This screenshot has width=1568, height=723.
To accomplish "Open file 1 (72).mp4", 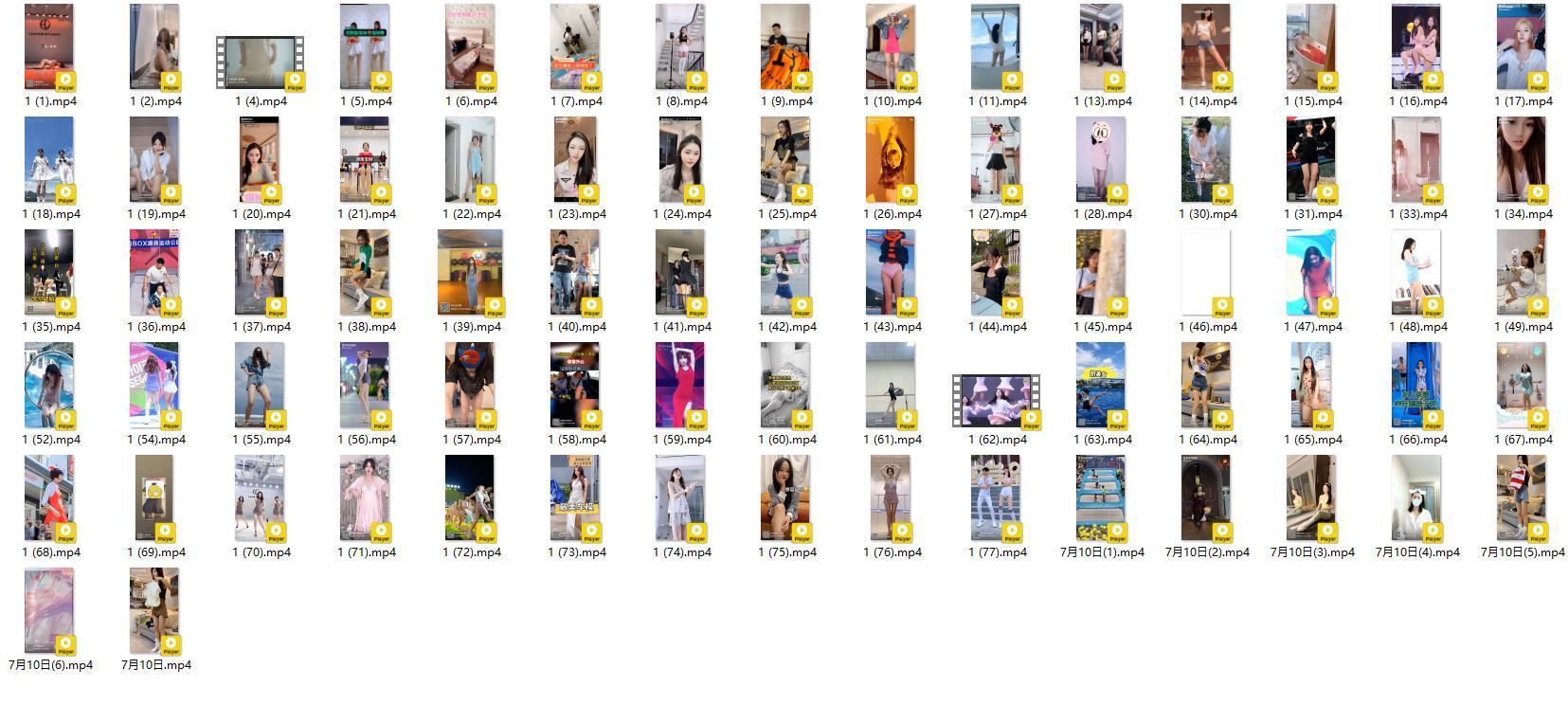I will point(470,498).
